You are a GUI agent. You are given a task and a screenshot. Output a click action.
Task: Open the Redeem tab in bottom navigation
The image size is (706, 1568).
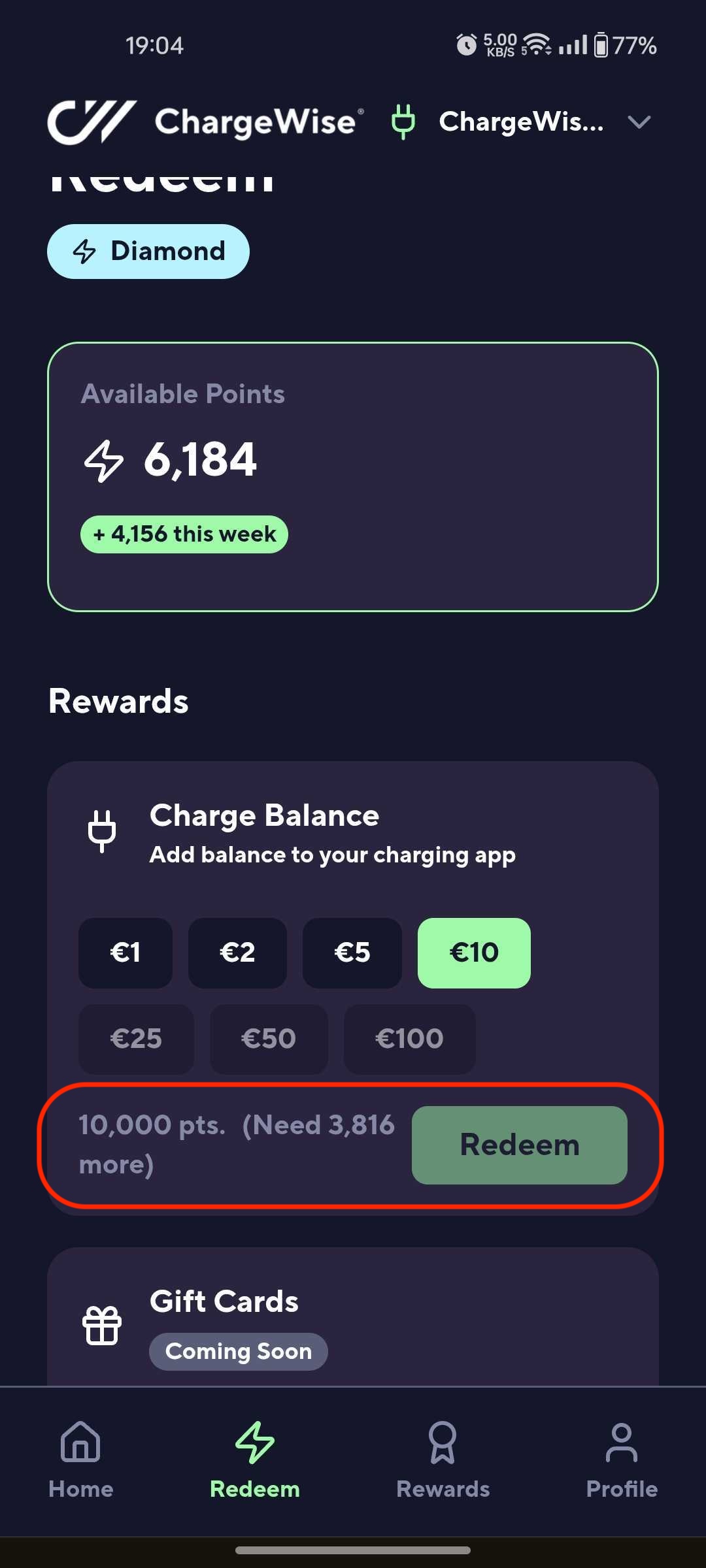[x=254, y=1460]
